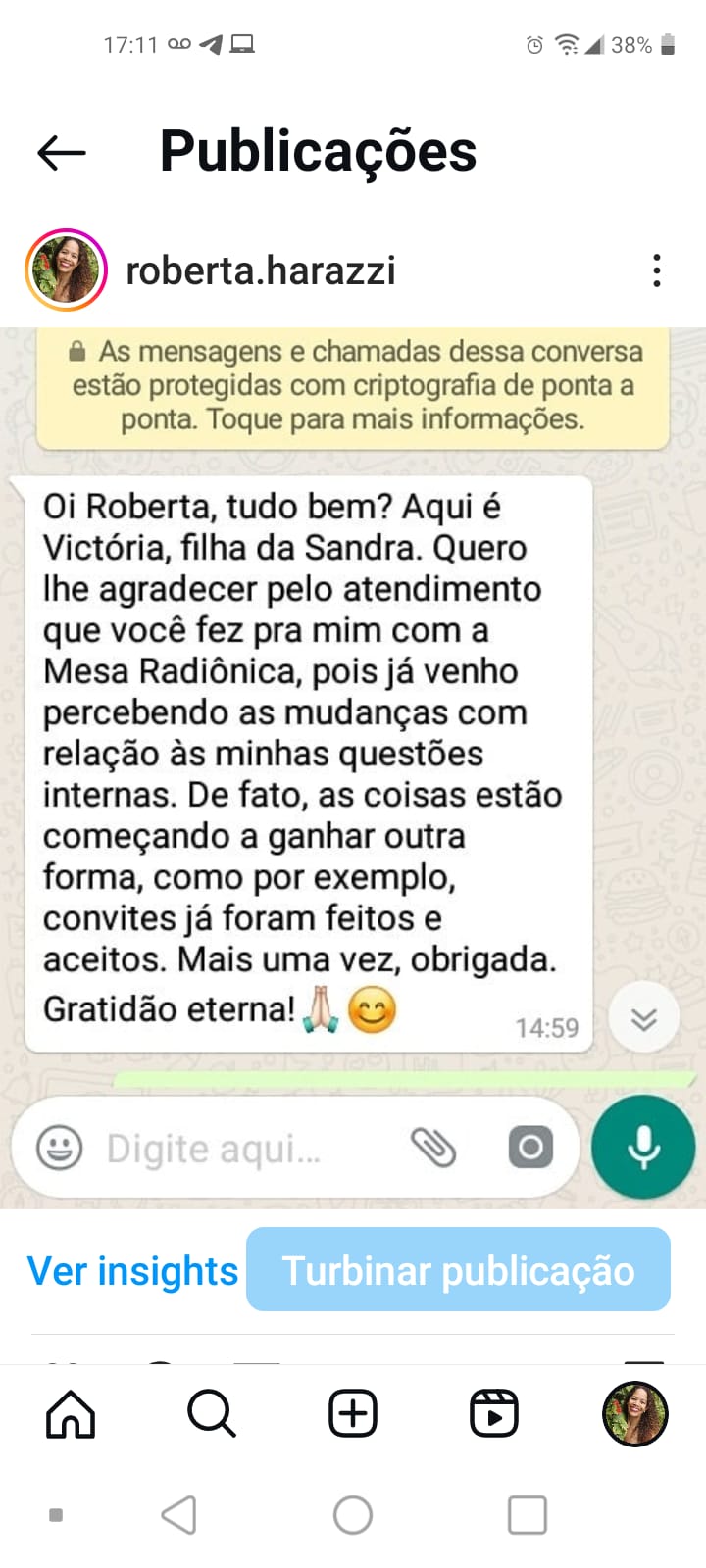The width and height of the screenshot is (706, 1568).
Task: Switch to the Home feed tab
Action: [x=71, y=1414]
